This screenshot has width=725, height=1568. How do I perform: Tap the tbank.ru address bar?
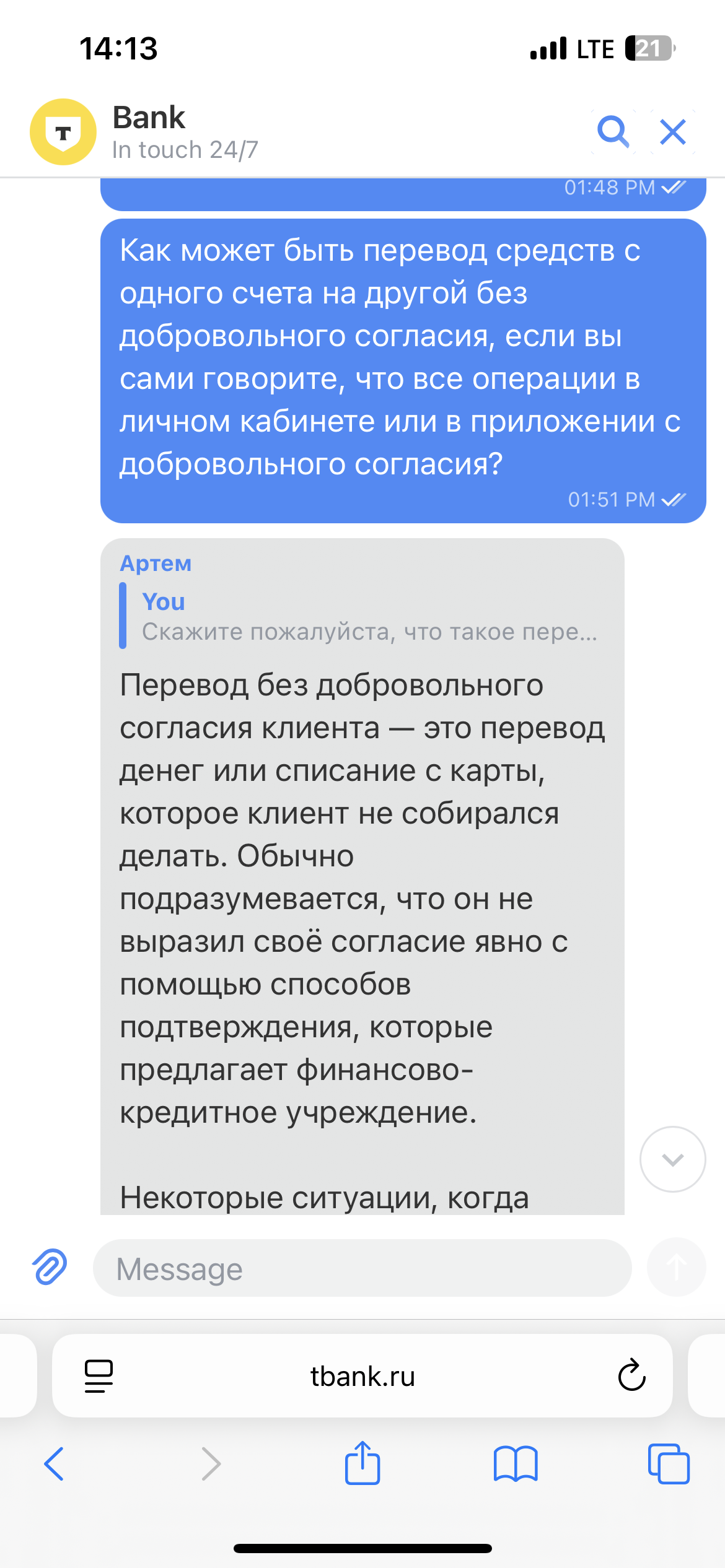(362, 1375)
